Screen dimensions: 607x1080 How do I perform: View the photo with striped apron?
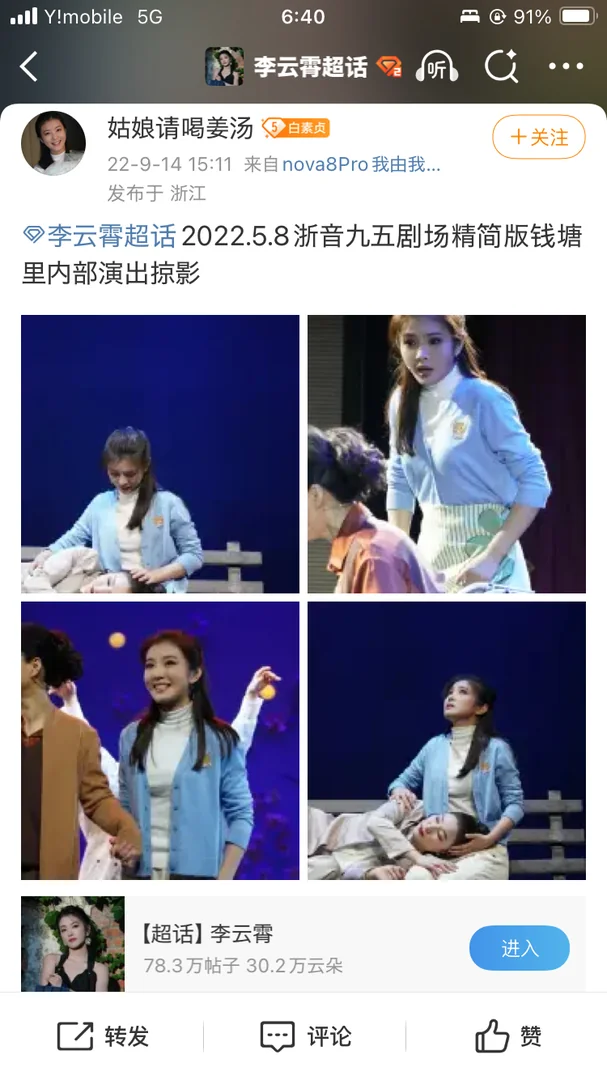point(446,454)
